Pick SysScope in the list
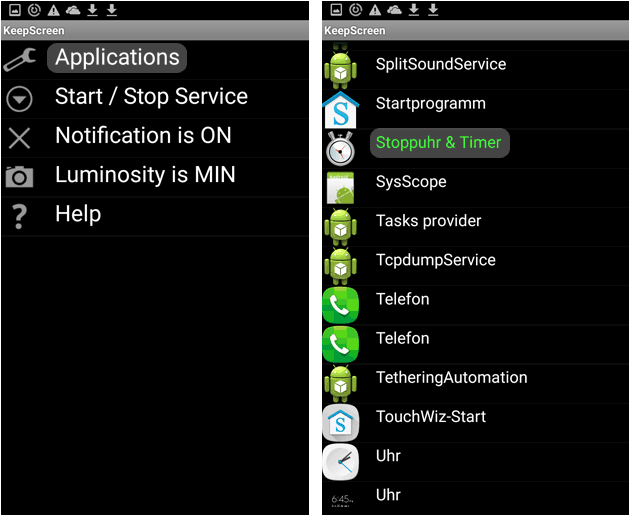The image size is (630, 516). (410, 182)
